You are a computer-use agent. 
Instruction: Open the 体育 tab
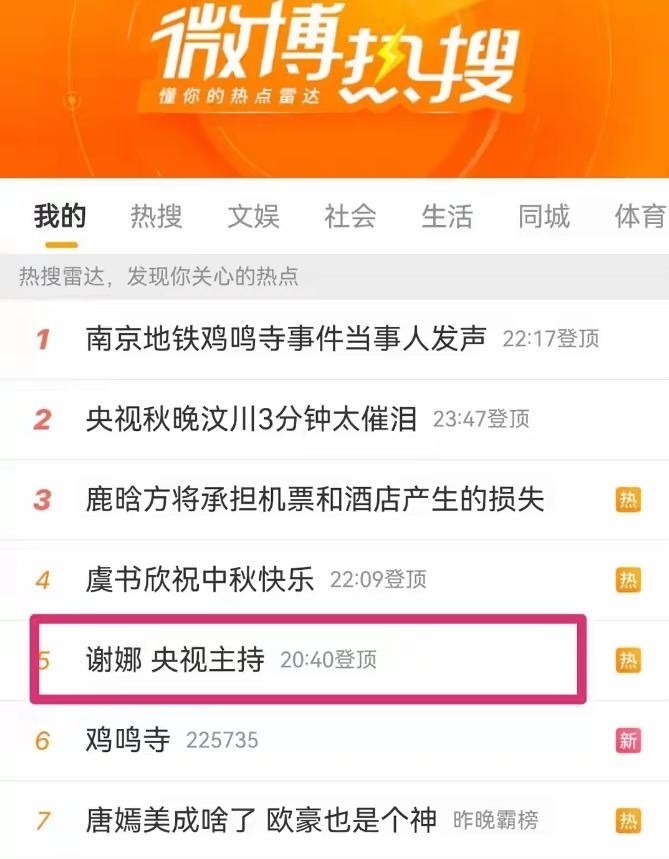click(x=640, y=216)
